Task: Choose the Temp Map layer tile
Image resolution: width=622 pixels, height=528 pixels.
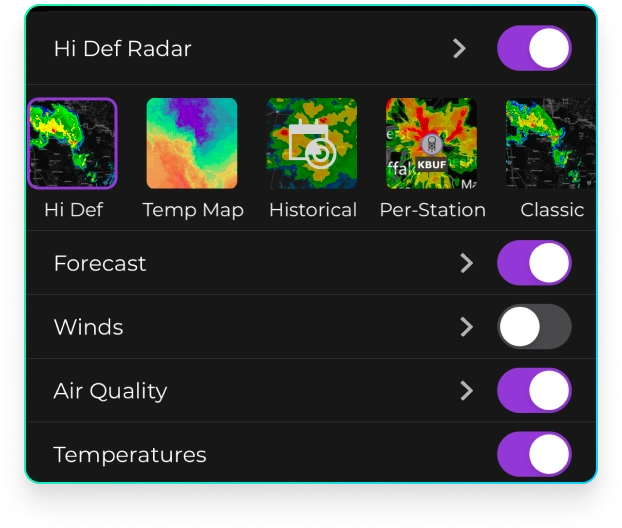Action: (x=192, y=144)
